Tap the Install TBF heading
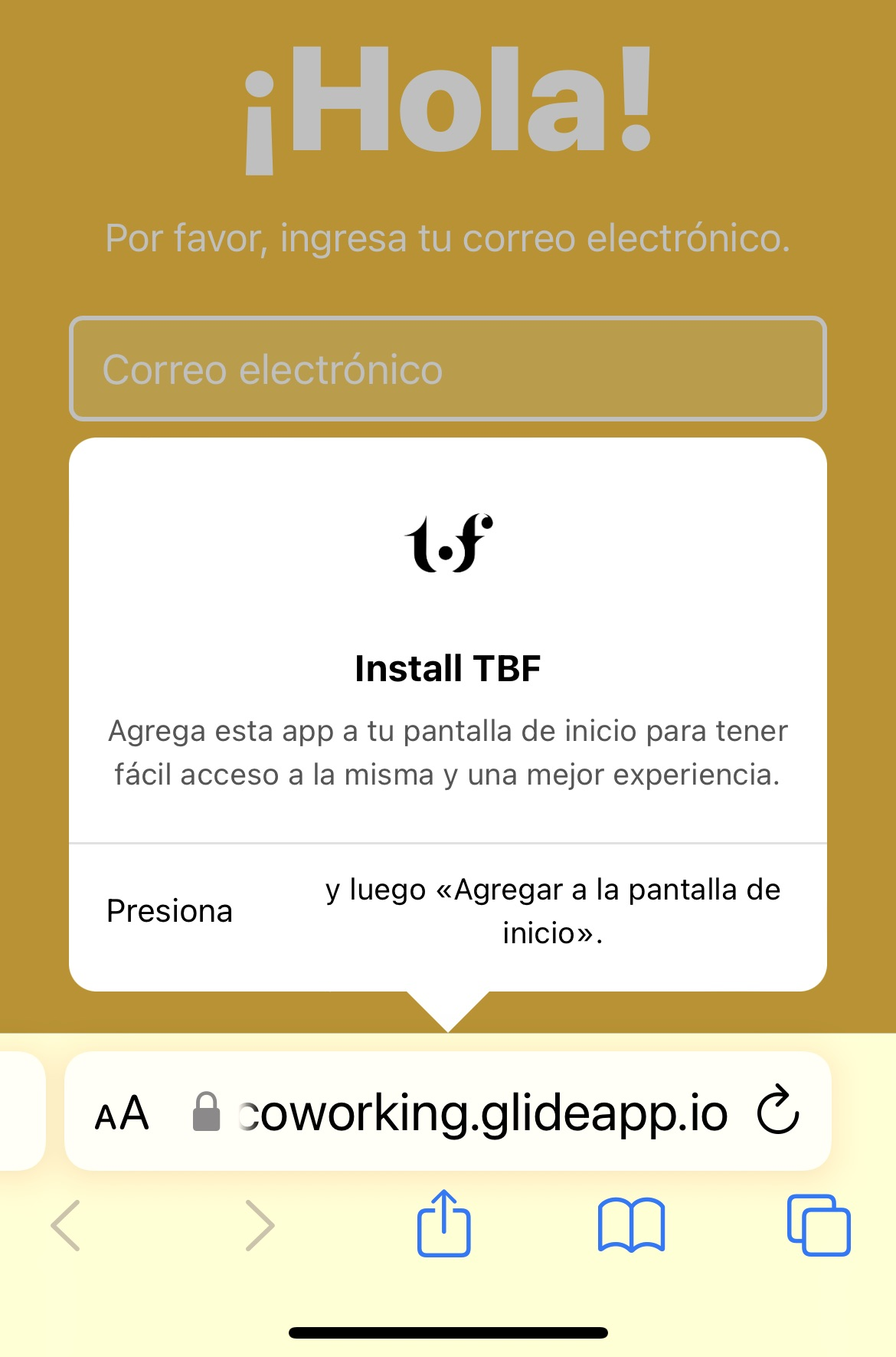The image size is (896, 1357). click(447, 667)
